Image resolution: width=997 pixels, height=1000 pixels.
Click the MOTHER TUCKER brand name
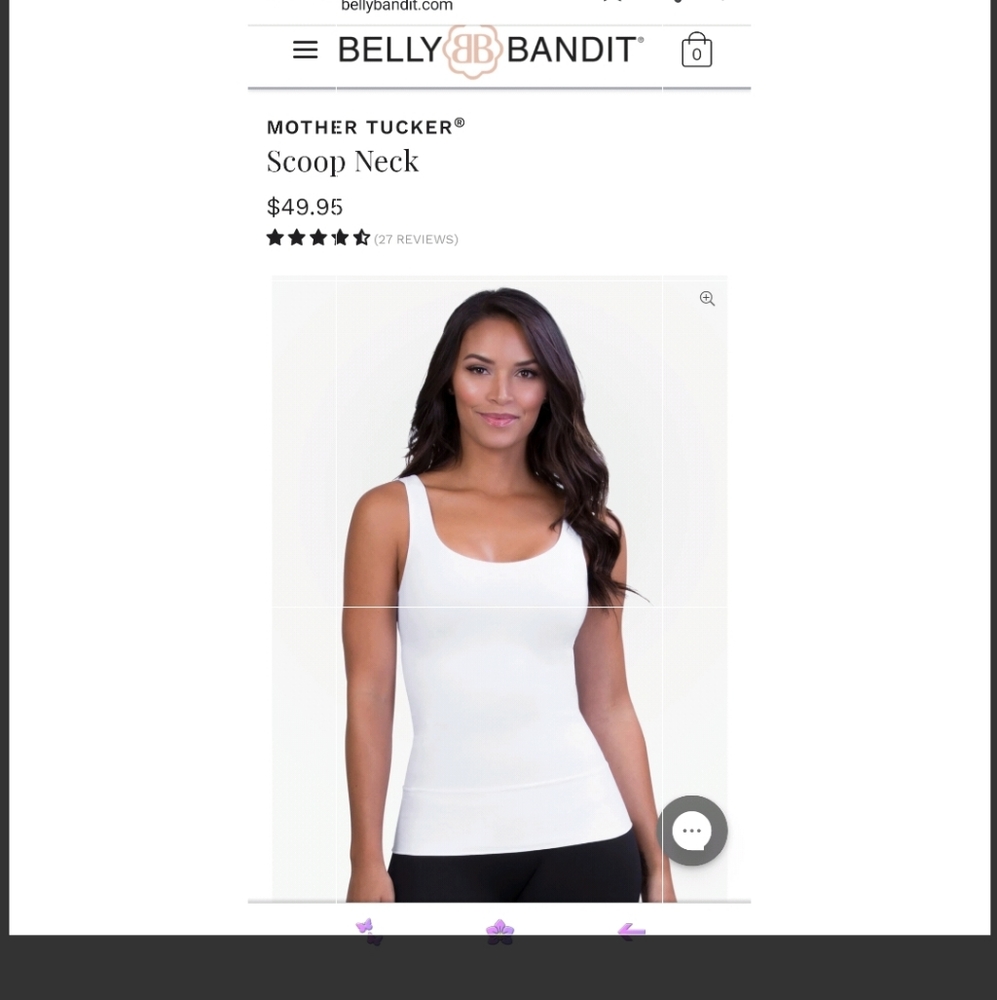364,126
